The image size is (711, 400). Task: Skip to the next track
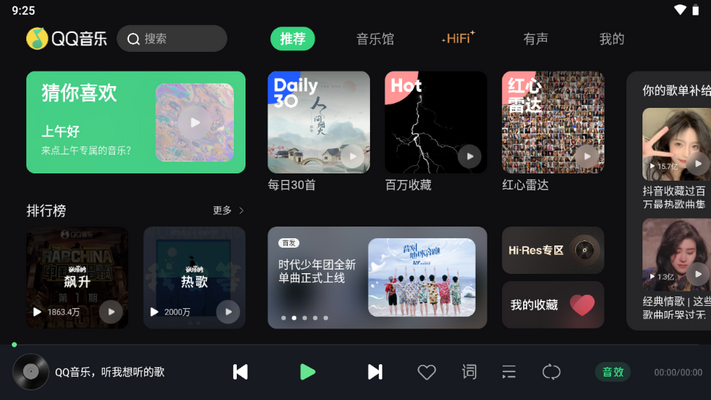coord(375,372)
